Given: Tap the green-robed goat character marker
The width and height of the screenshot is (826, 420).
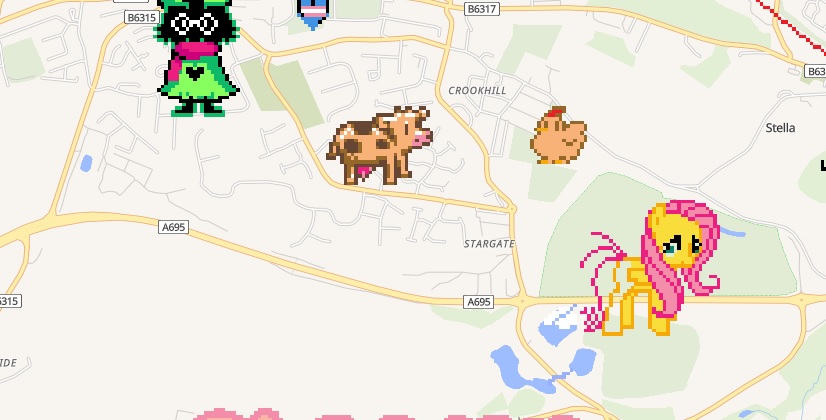Looking at the screenshot, I should [x=197, y=58].
